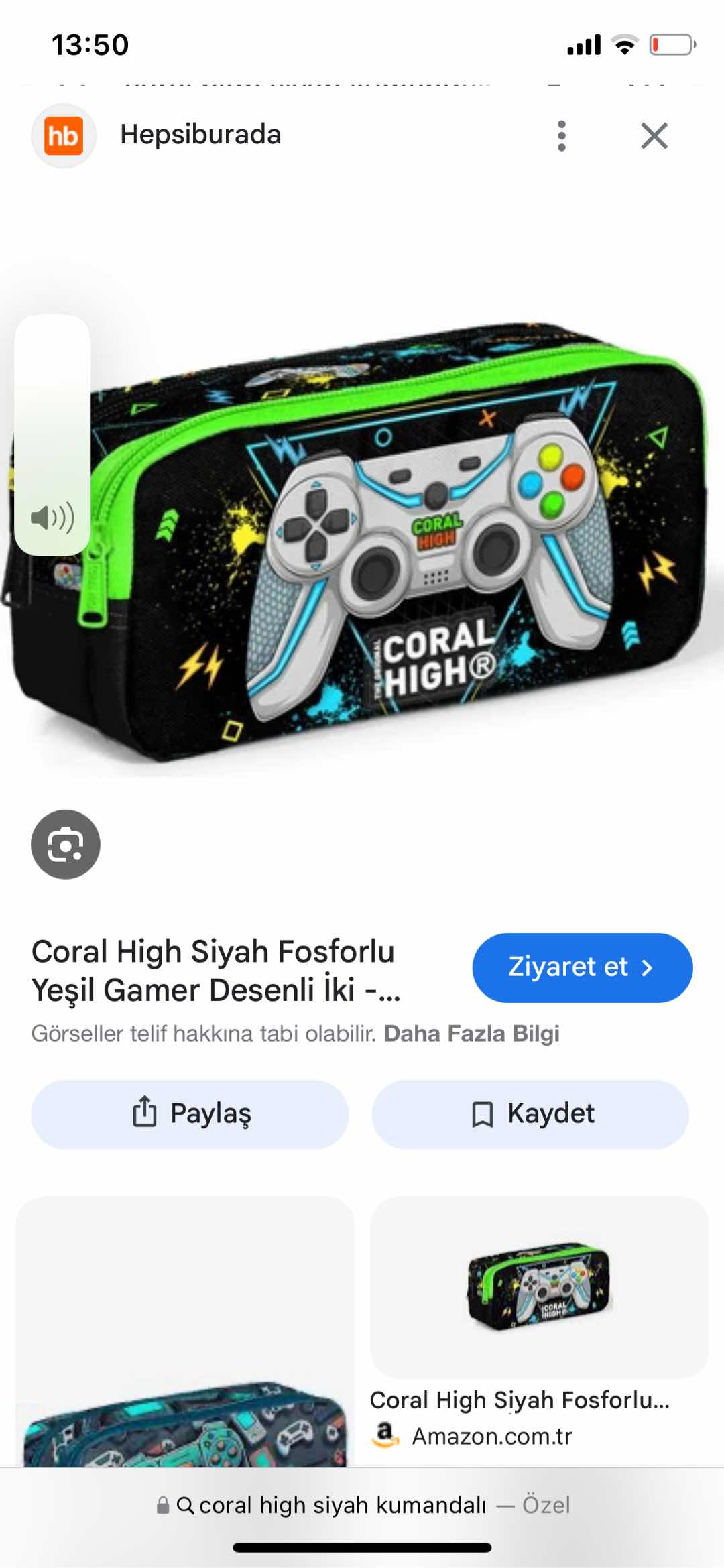Search this image with Google Lens
Image resolution: width=724 pixels, height=1568 pixels.
pyautogui.click(x=66, y=844)
